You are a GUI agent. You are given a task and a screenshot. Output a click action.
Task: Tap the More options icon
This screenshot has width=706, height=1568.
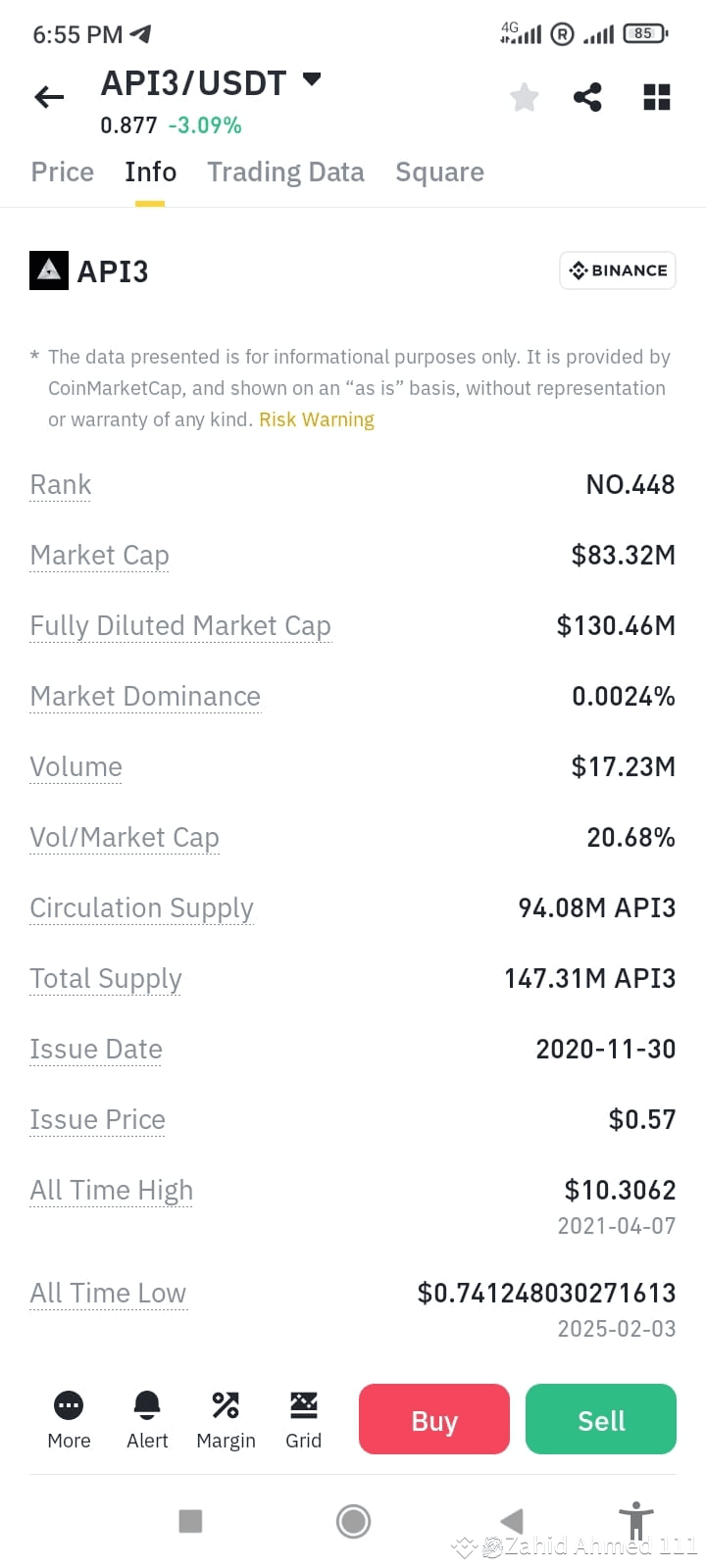click(x=68, y=1418)
